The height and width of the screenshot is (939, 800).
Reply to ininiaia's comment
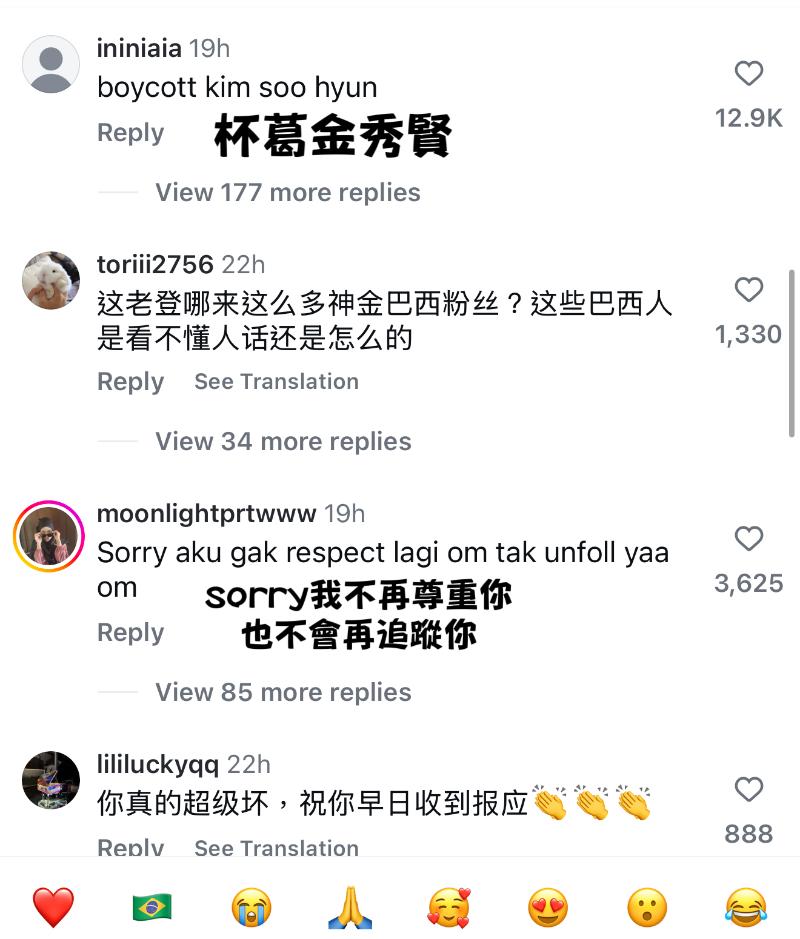(x=130, y=133)
